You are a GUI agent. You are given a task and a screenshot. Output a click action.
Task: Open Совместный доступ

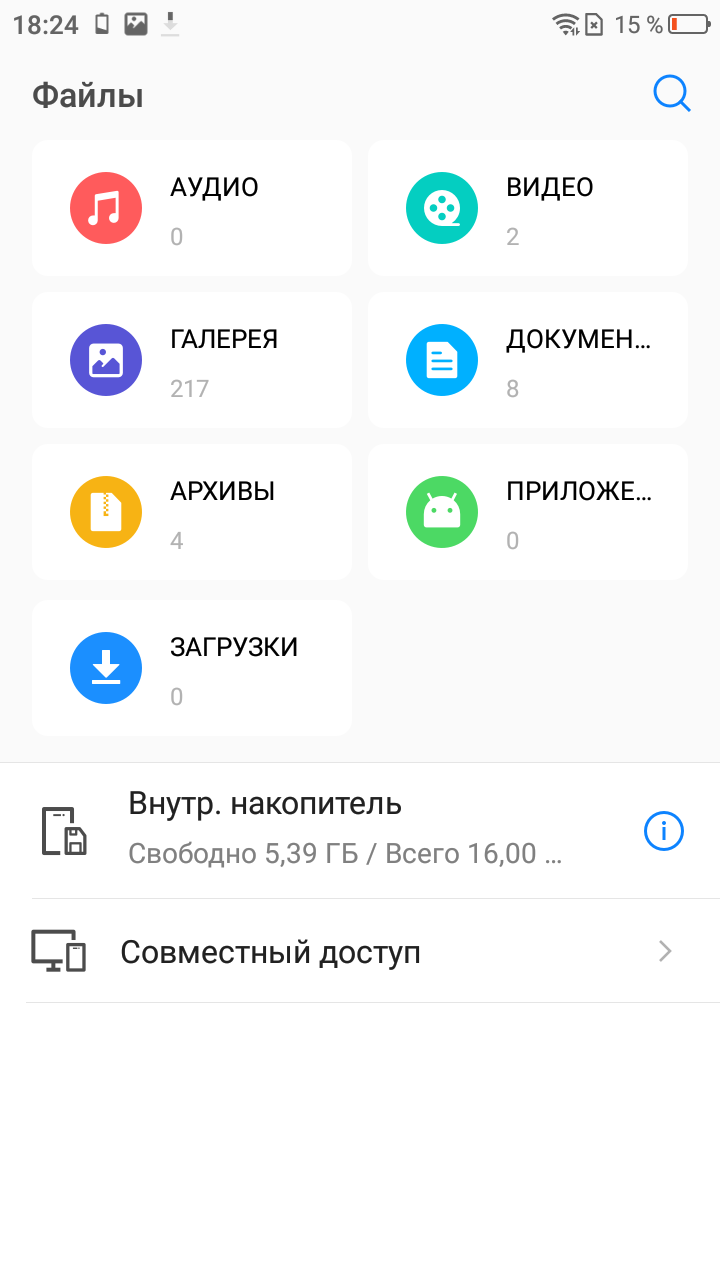click(360, 951)
